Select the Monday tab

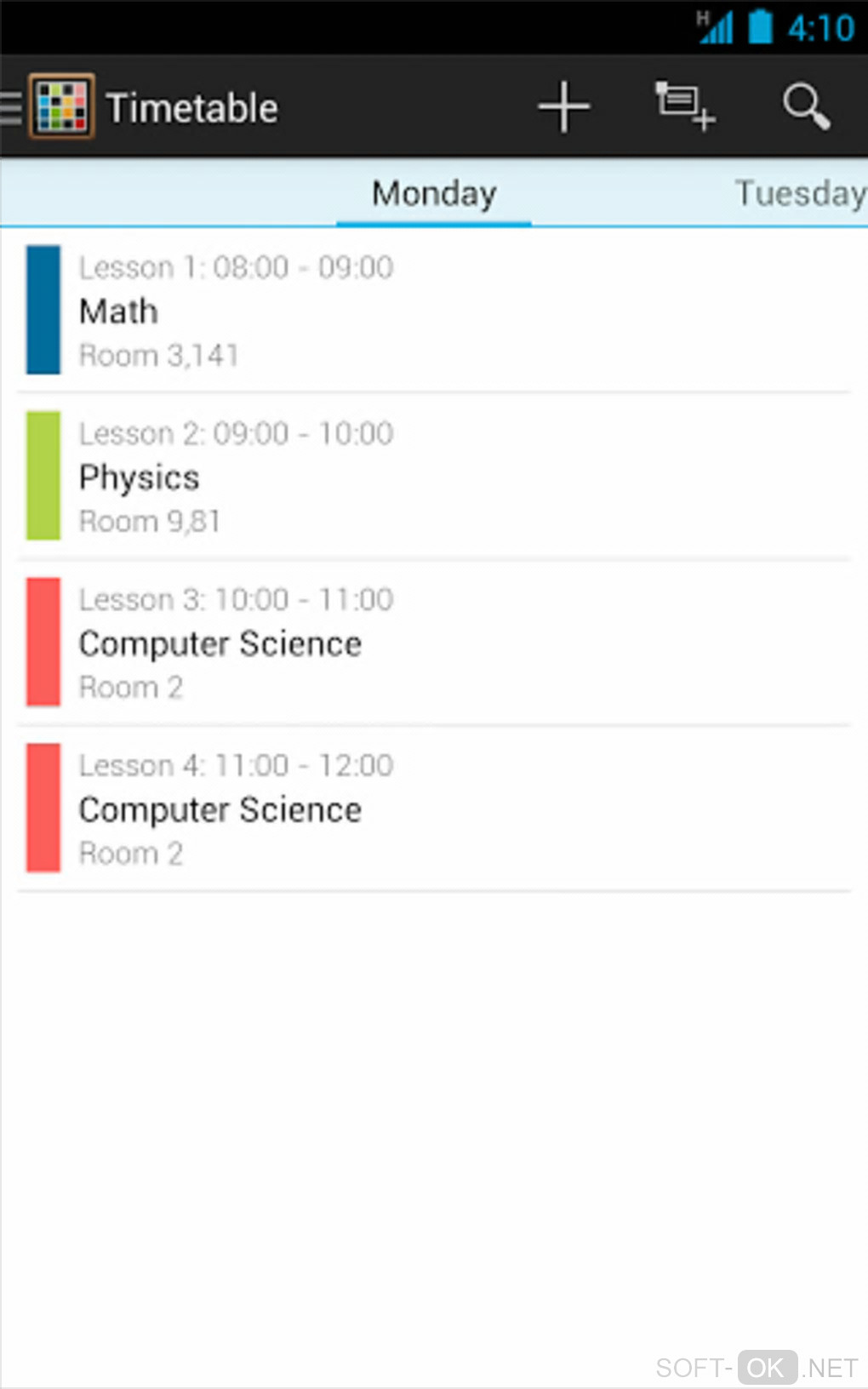click(x=434, y=194)
